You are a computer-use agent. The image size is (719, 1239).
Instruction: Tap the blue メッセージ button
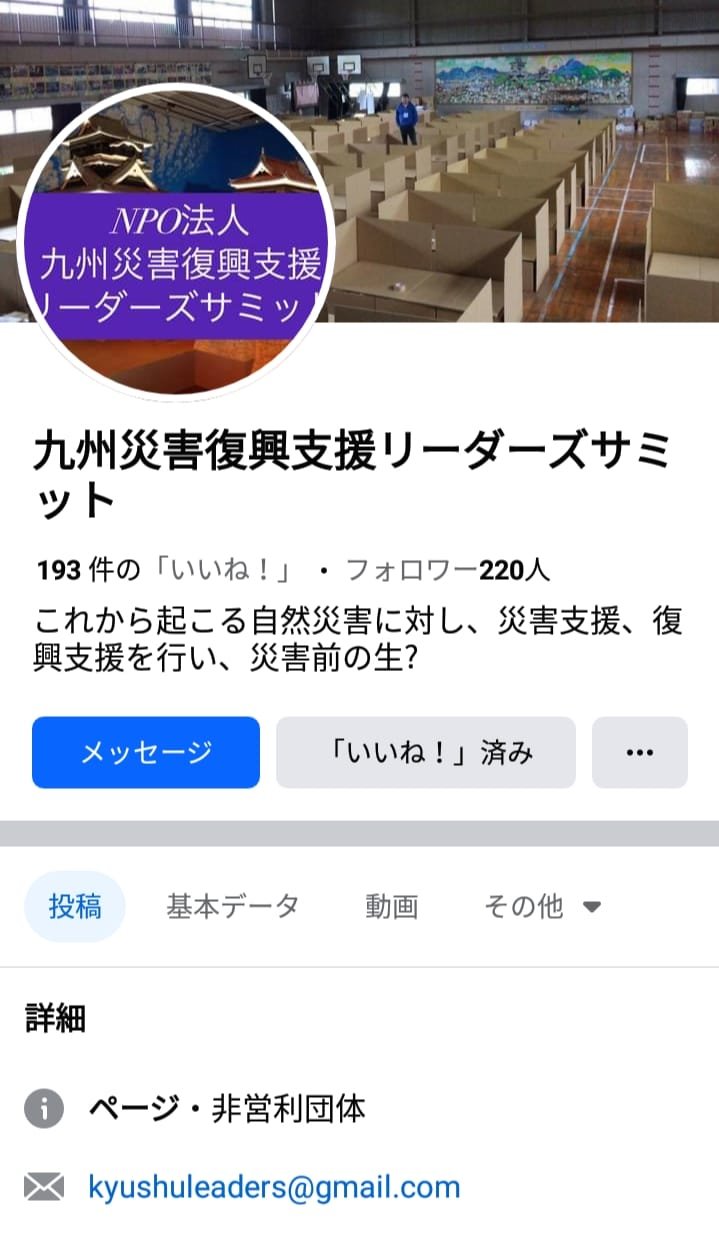tap(146, 753)
